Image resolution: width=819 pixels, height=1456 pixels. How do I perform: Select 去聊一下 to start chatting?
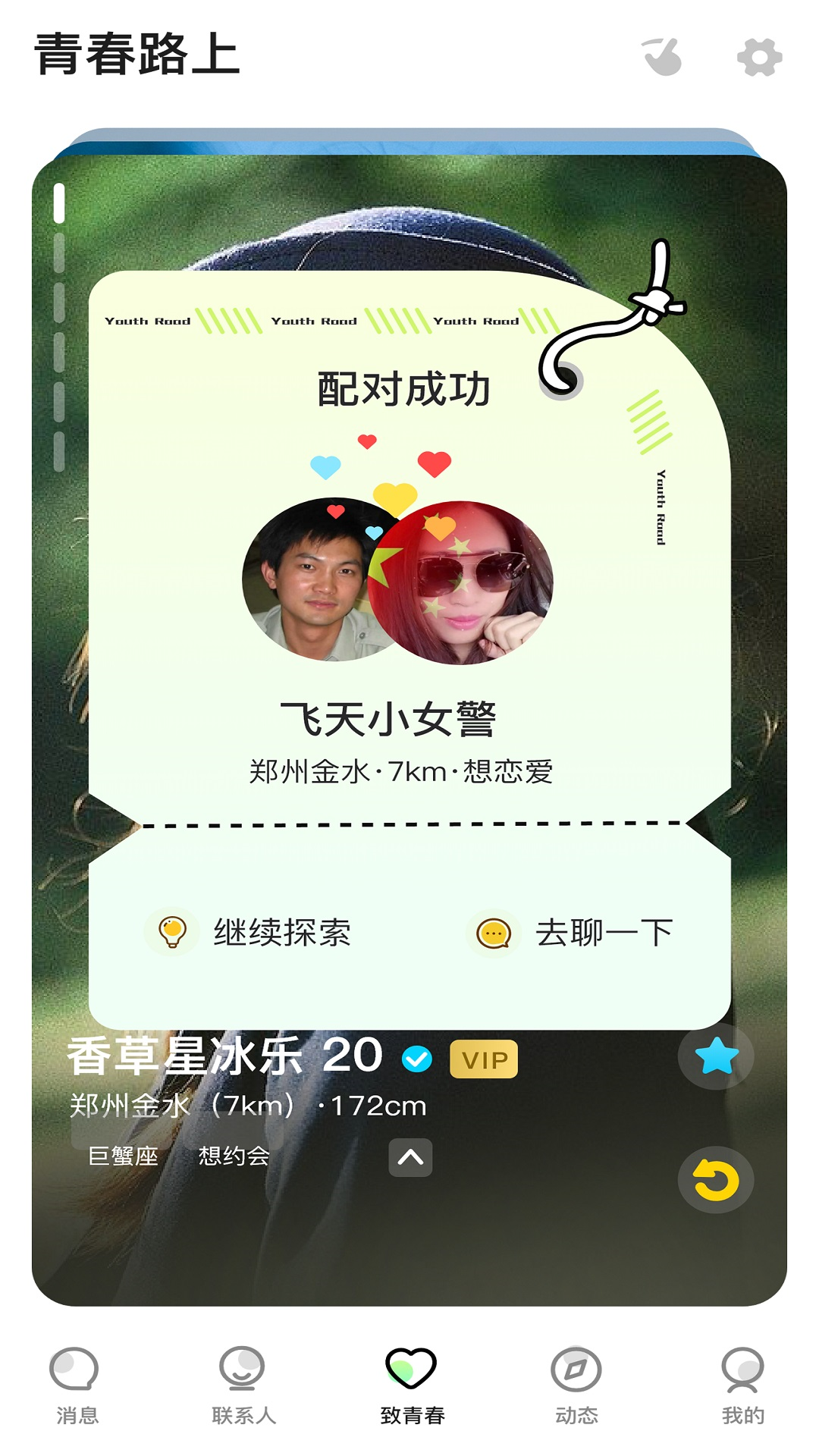pos(570,933)
